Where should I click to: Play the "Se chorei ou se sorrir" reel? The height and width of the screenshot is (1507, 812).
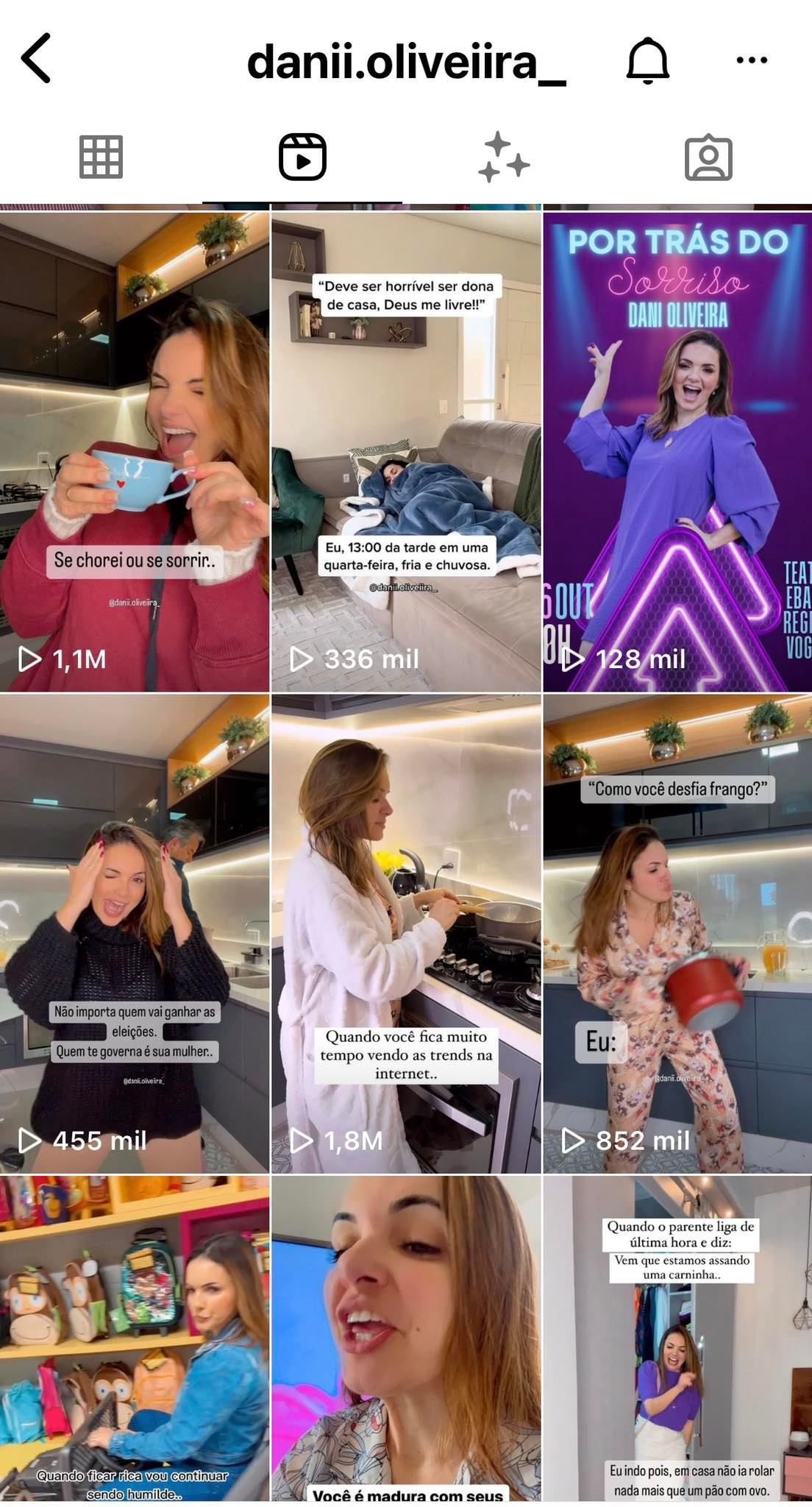tap(135, 452)
